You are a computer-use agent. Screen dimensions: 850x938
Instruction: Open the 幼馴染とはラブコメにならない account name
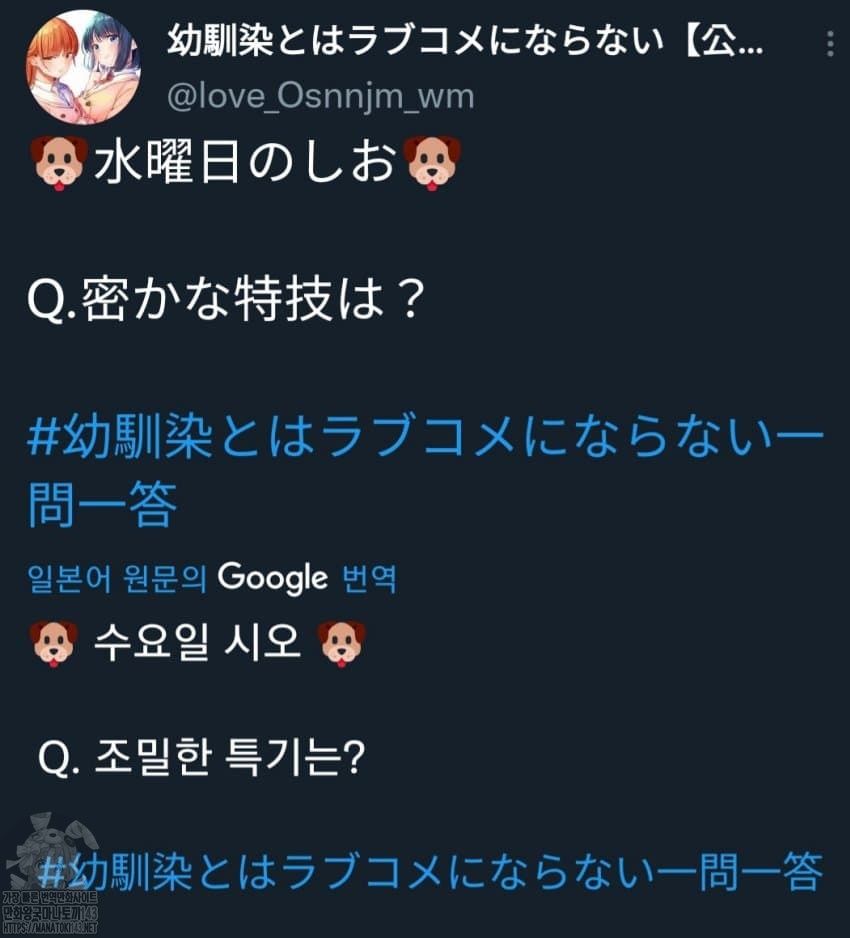465,41
